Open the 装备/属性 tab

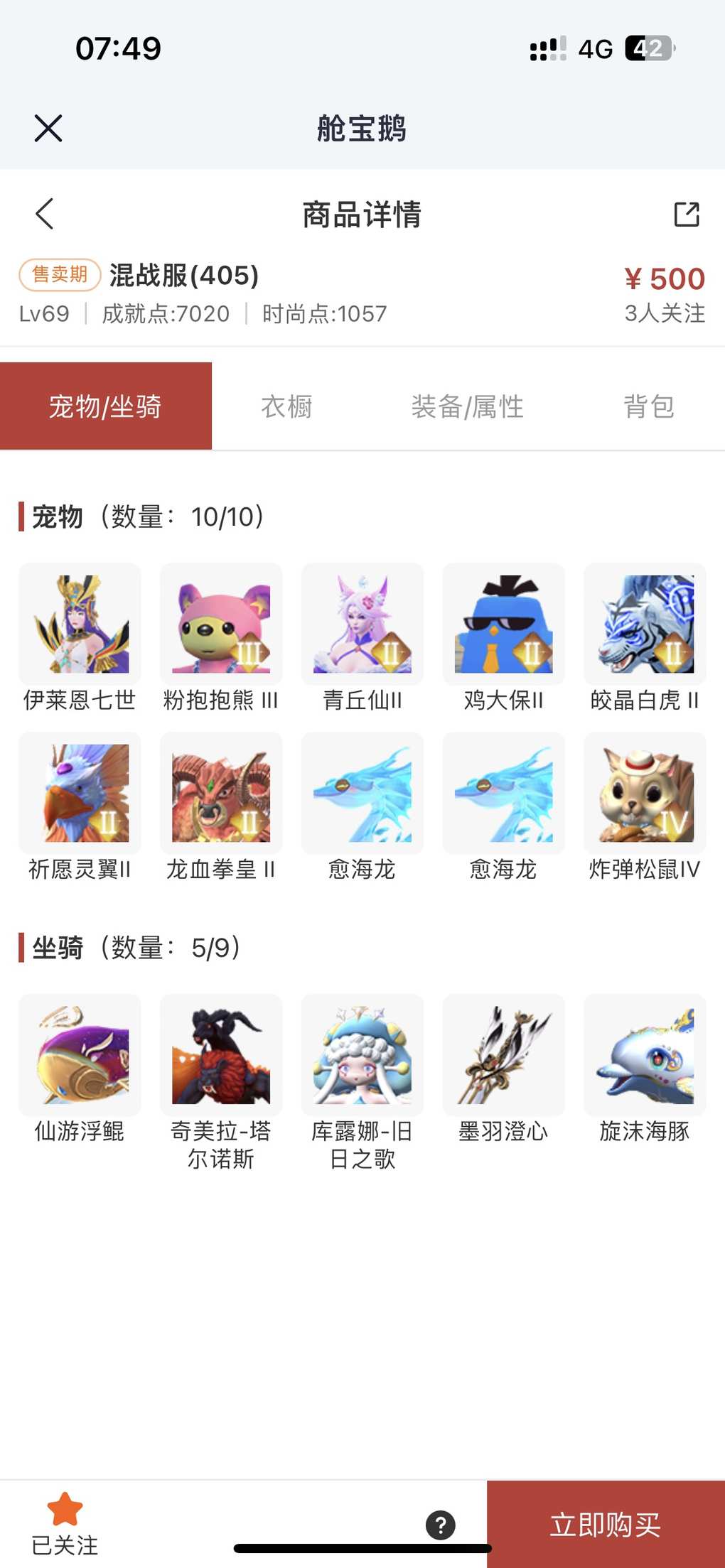(x=467, y=407)
